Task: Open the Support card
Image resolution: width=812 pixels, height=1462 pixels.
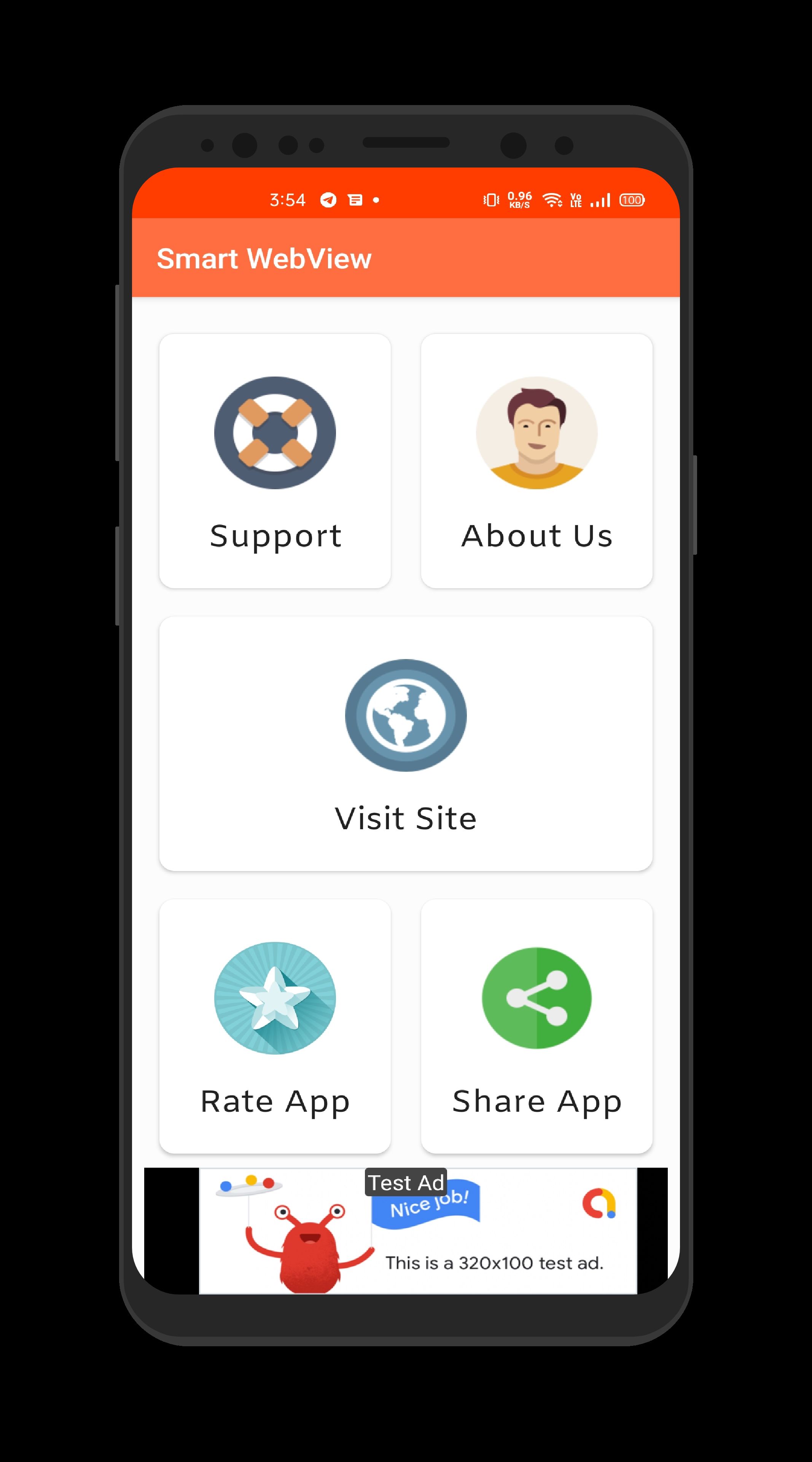Action: coord(275,461)
